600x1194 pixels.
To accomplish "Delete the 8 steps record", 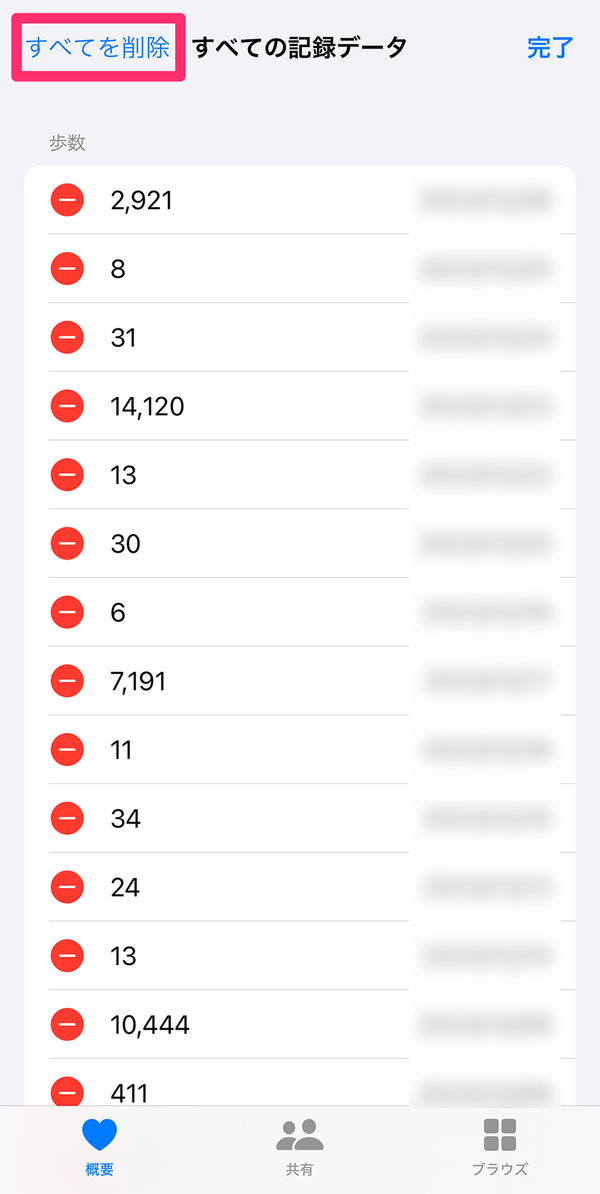I will (x=67, y=269).
